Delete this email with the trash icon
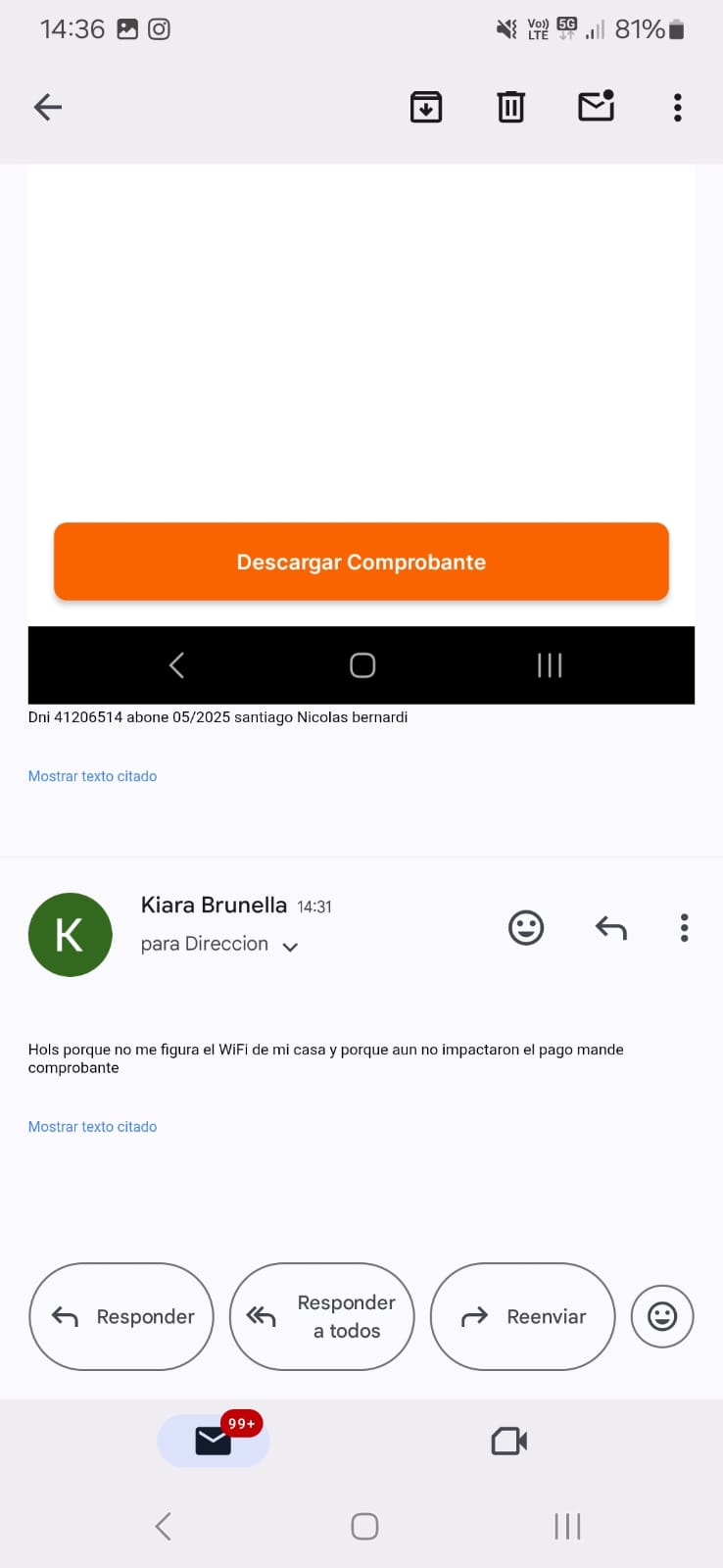The image size is (723, 1568). click(510, 107)
